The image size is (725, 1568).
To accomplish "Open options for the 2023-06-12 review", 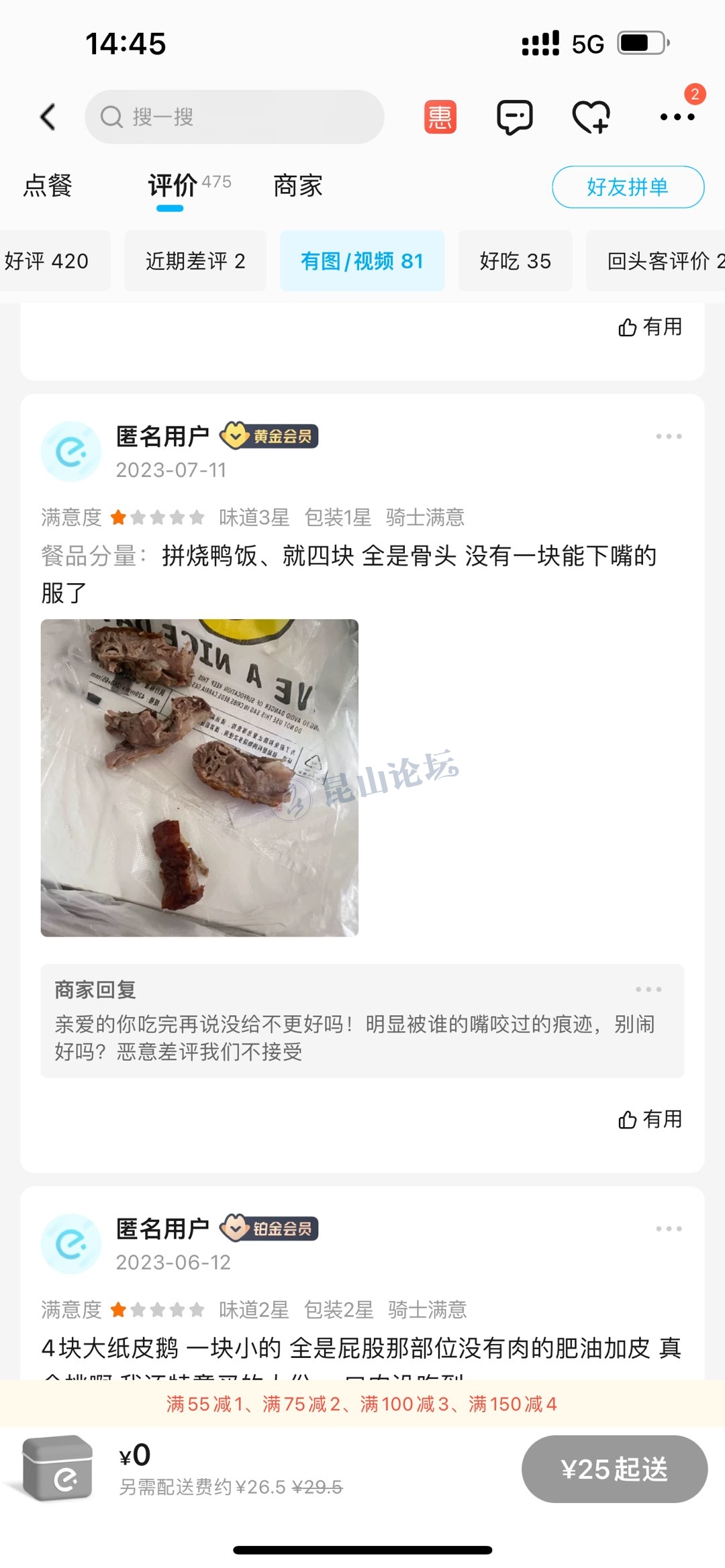I will [x=669, y=1229].
